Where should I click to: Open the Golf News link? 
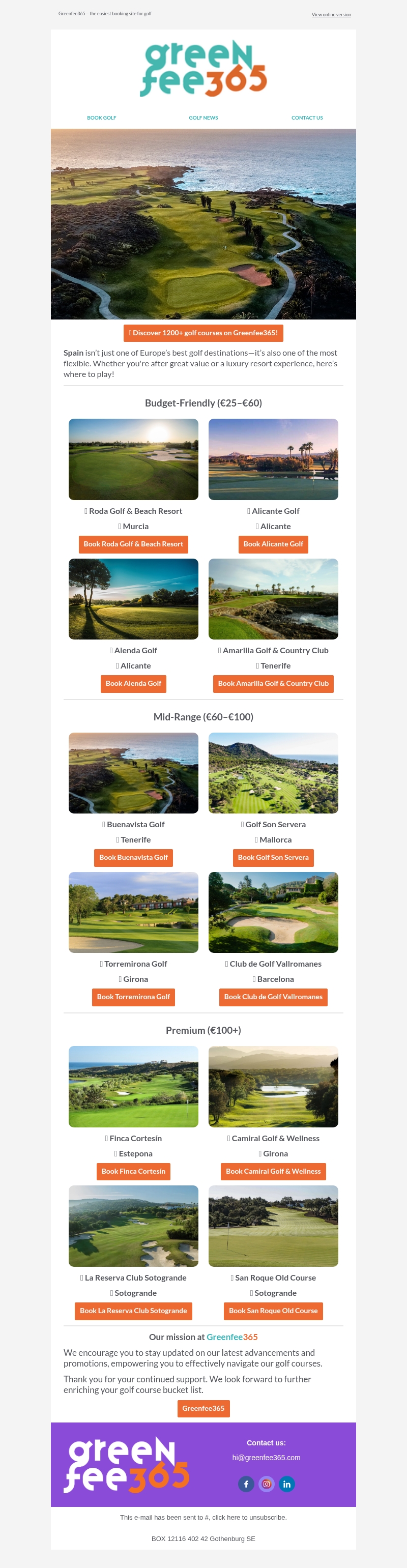coord(203,118)
